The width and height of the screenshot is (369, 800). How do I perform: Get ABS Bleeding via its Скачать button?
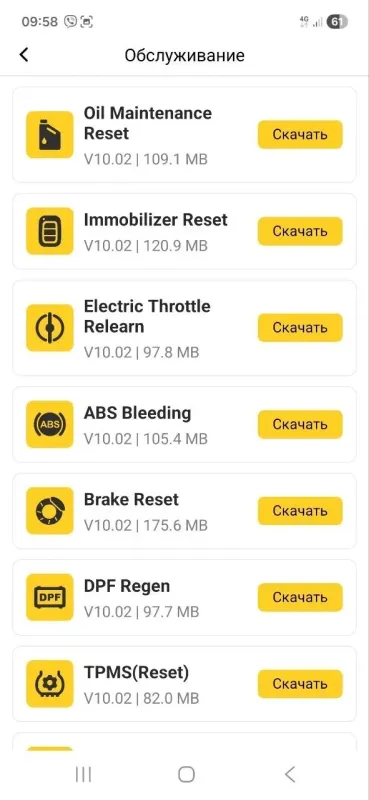[300, 424]
